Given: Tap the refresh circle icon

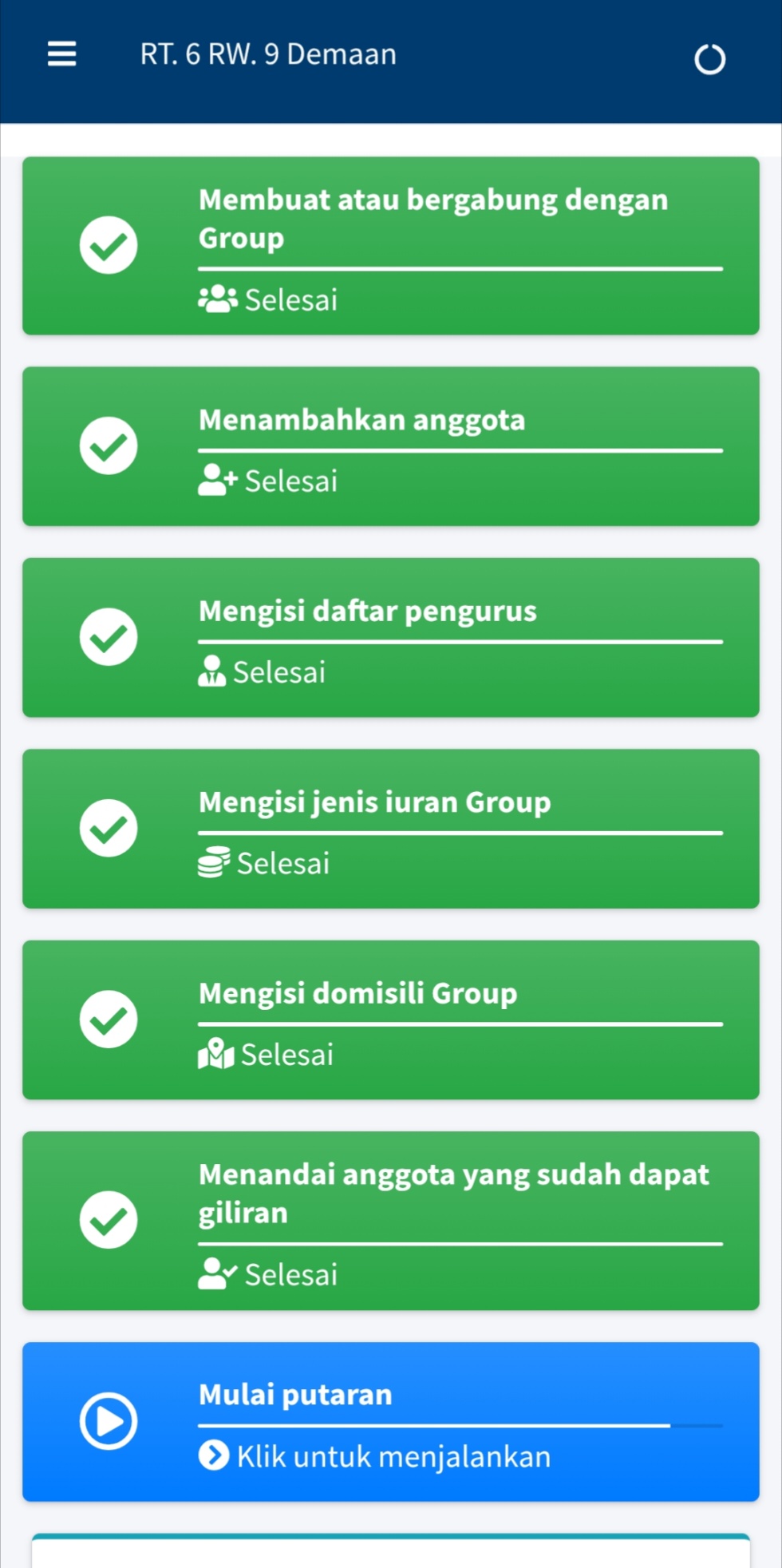Looking at the screenshot, I should click(709, 59).
